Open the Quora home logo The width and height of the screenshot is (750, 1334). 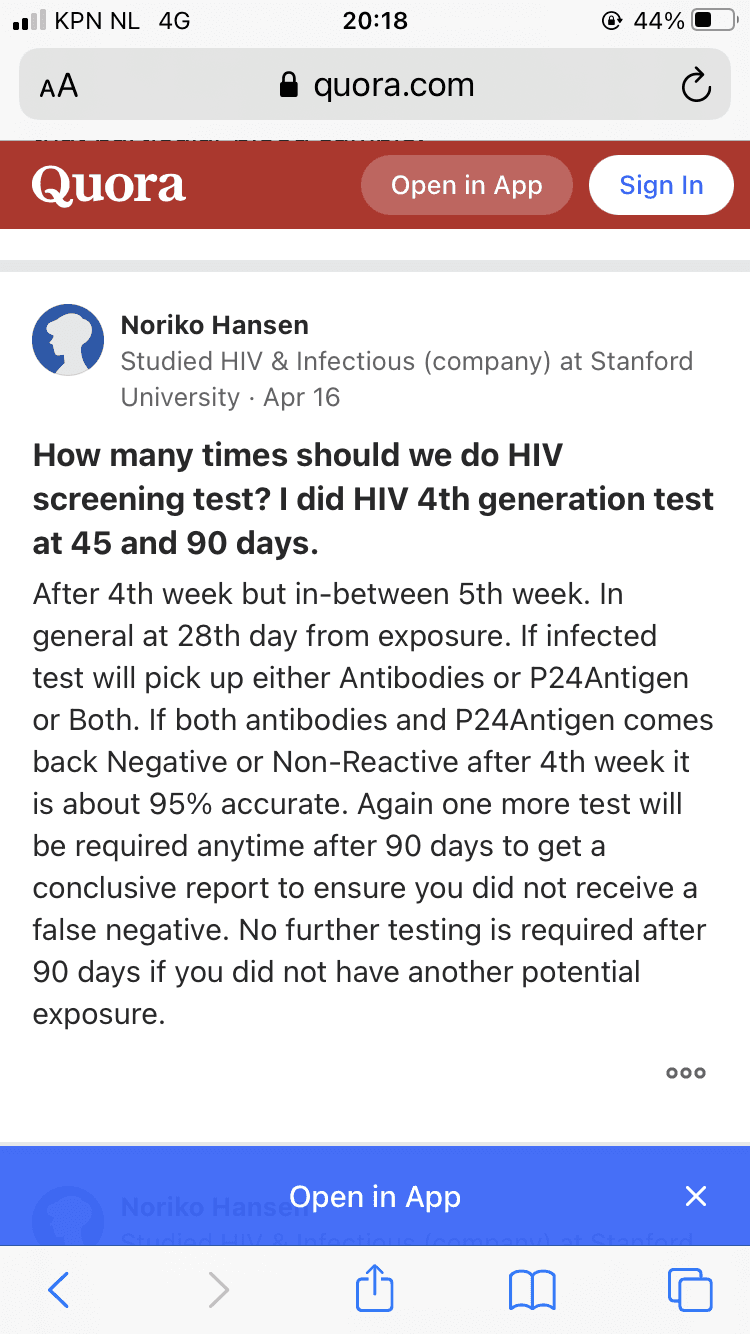(x=108, y=185)
